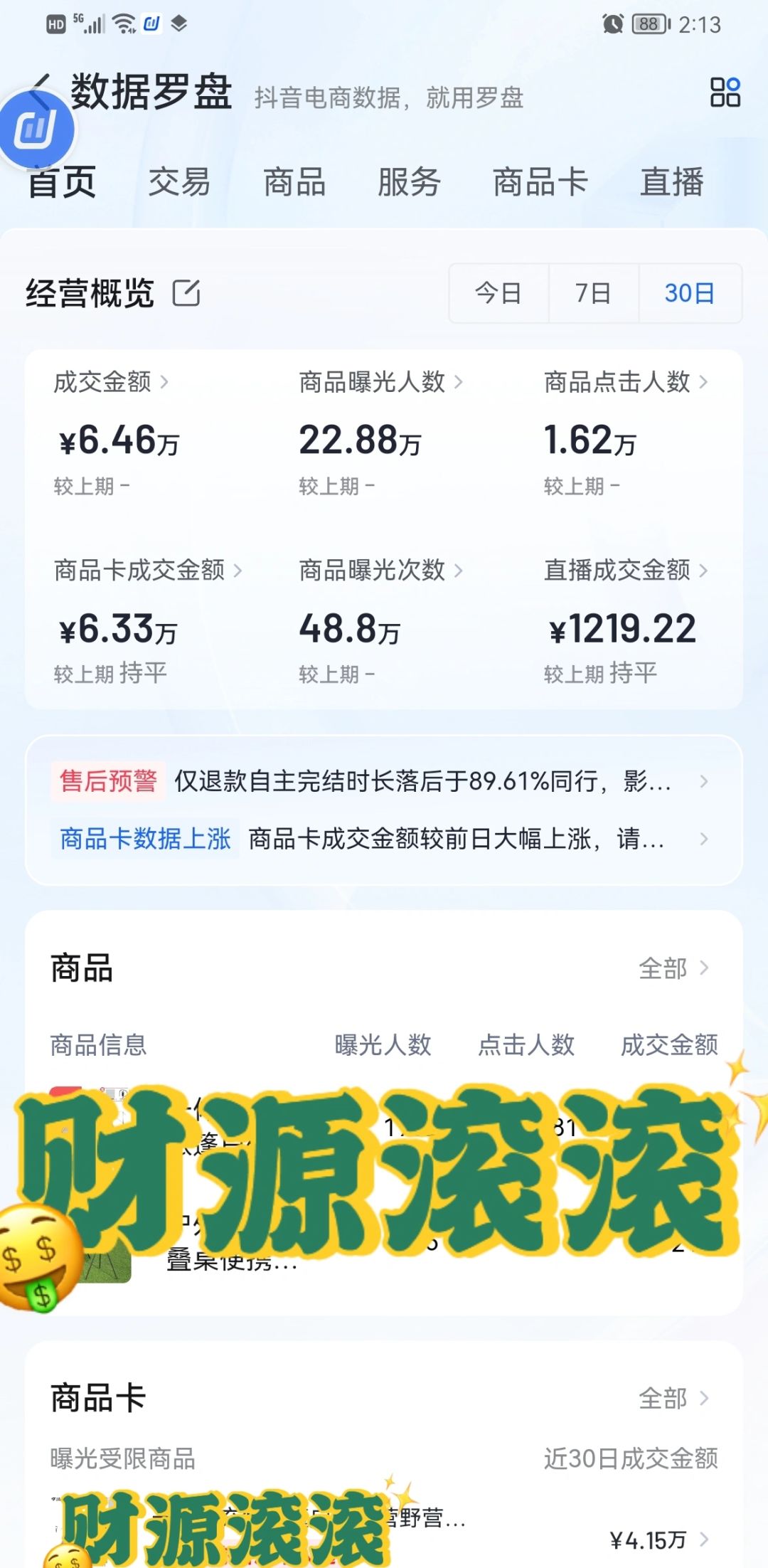Switch to the 直播 tab

(x=671, y=182)
